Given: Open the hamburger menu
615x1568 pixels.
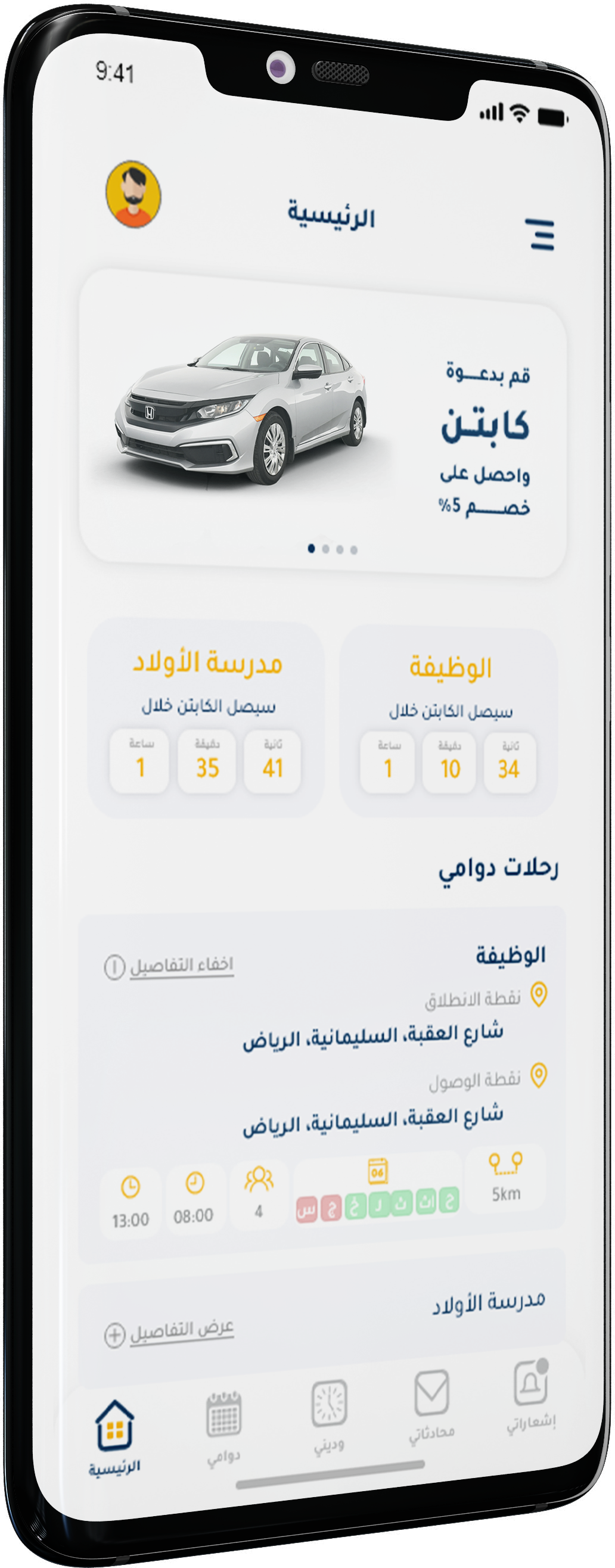Looking at the screenshot, I should 541,234.
